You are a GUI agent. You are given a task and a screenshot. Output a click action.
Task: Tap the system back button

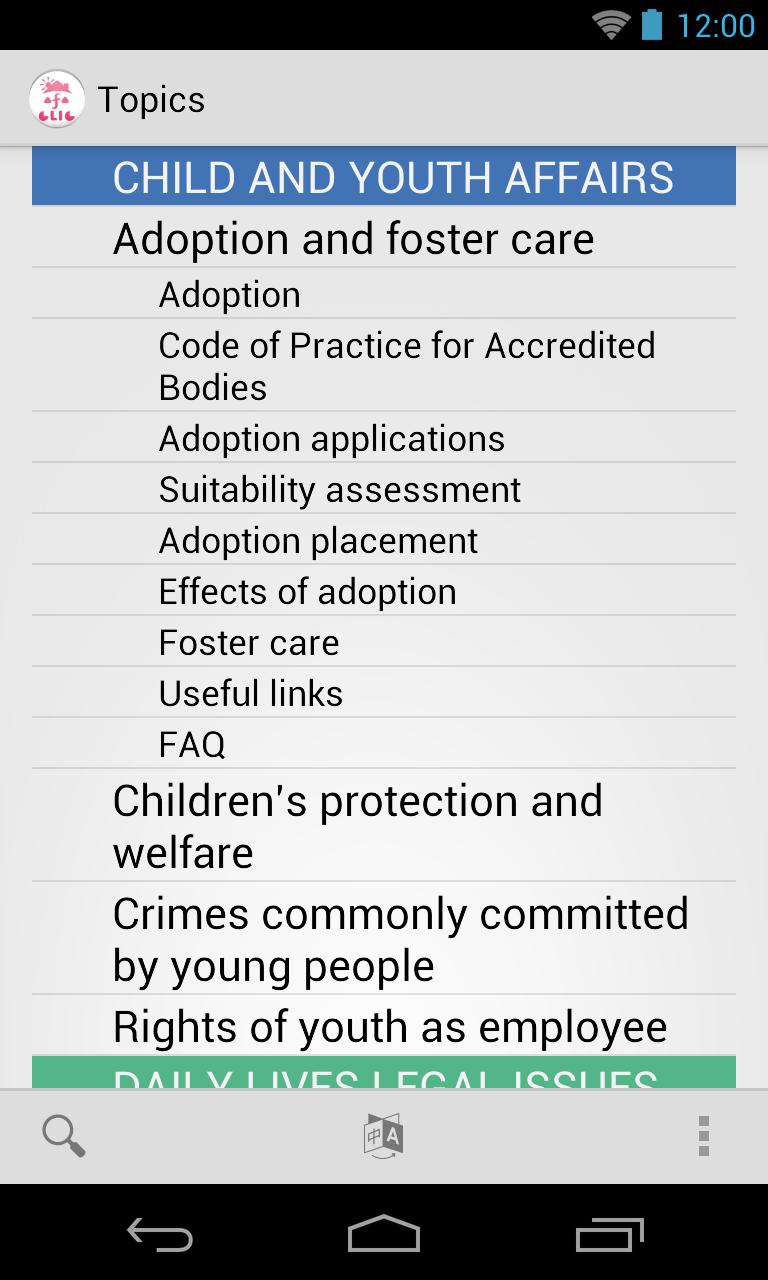[160, 1234]
